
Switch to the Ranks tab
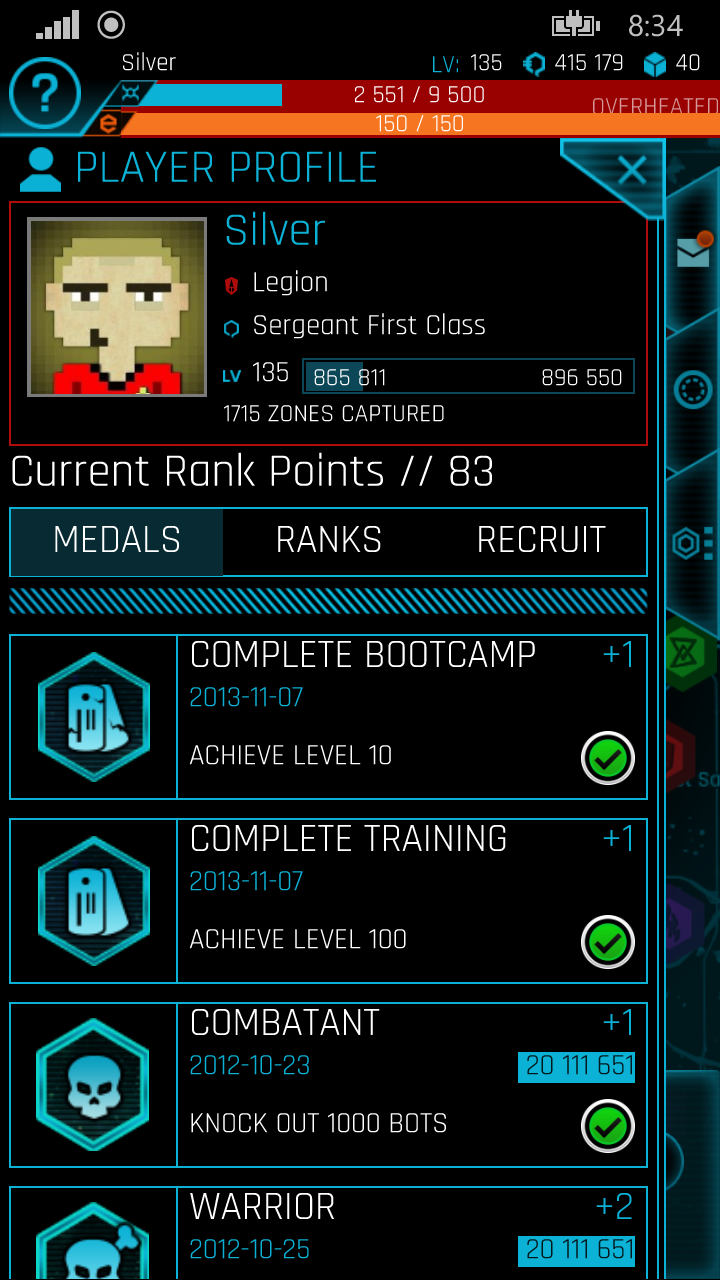pos(328,541)
